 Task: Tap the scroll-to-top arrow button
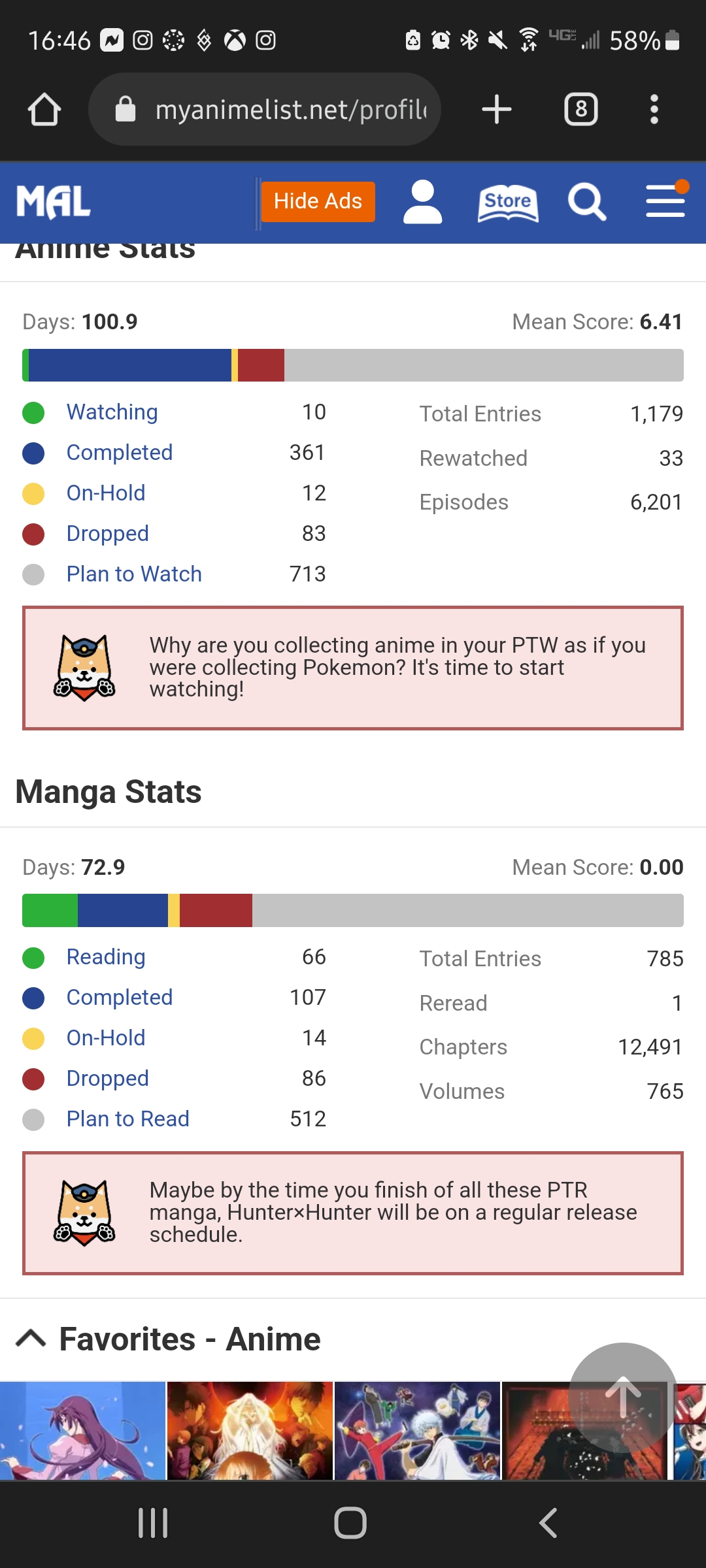pyautogui.click(x=623, y=1397)
